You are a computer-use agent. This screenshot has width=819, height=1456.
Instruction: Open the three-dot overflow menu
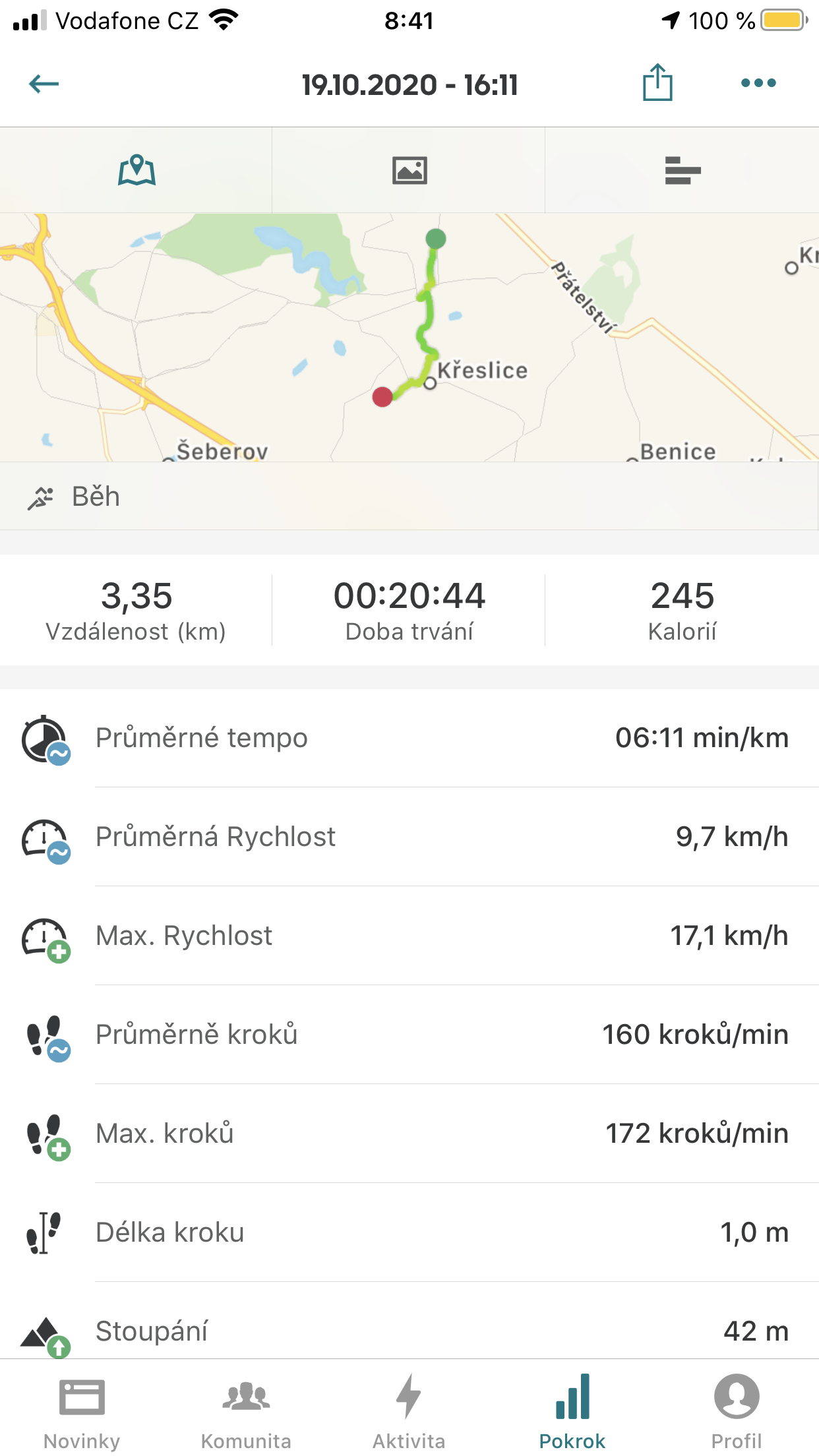(758, 83)
